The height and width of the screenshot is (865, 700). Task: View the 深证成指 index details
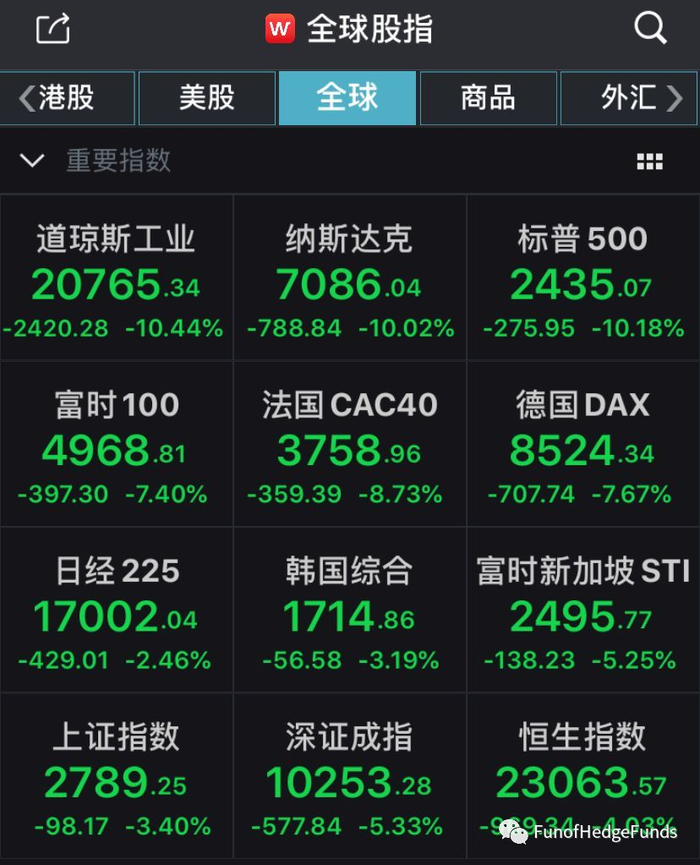pos(349,778)
